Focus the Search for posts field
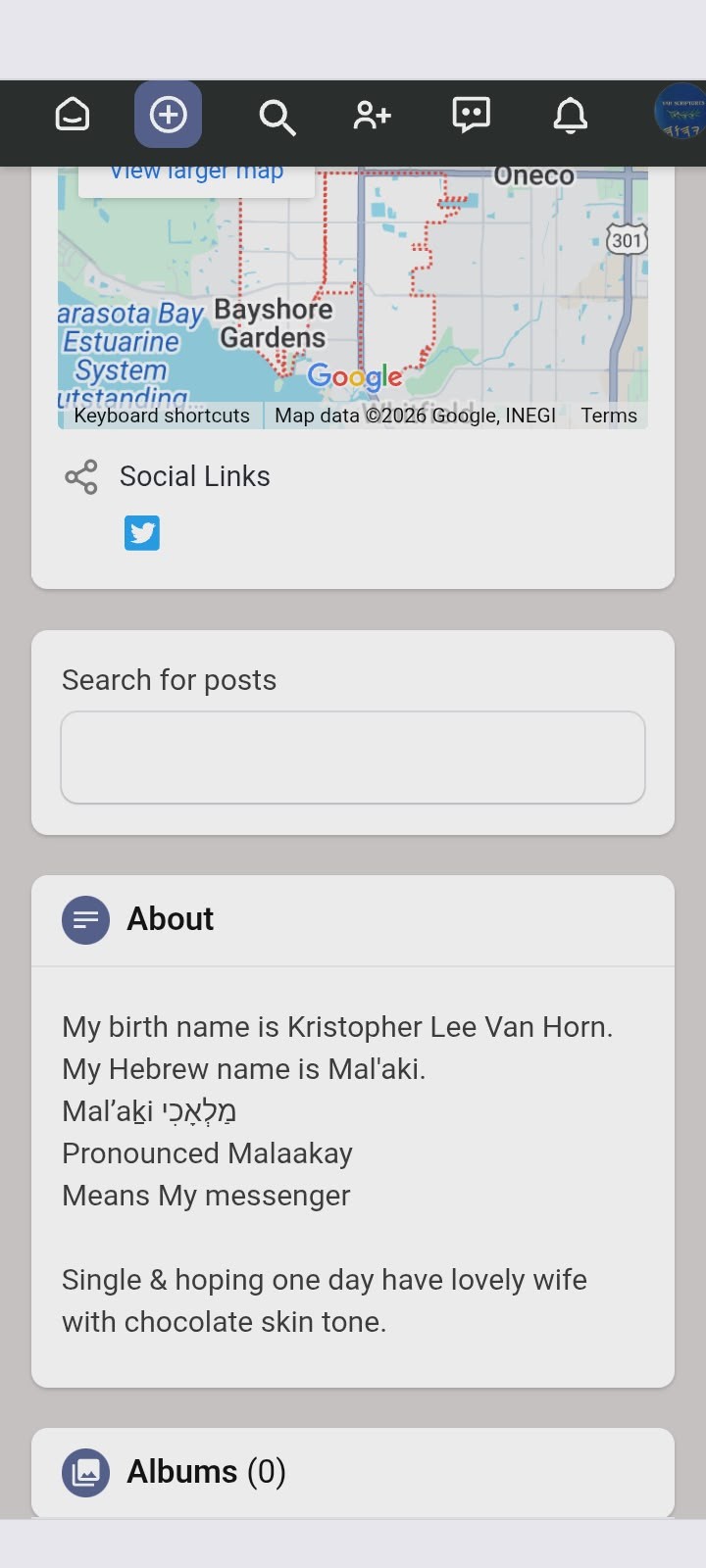Viewport: 706px width, 1568px height. click(x=353, y=758)
